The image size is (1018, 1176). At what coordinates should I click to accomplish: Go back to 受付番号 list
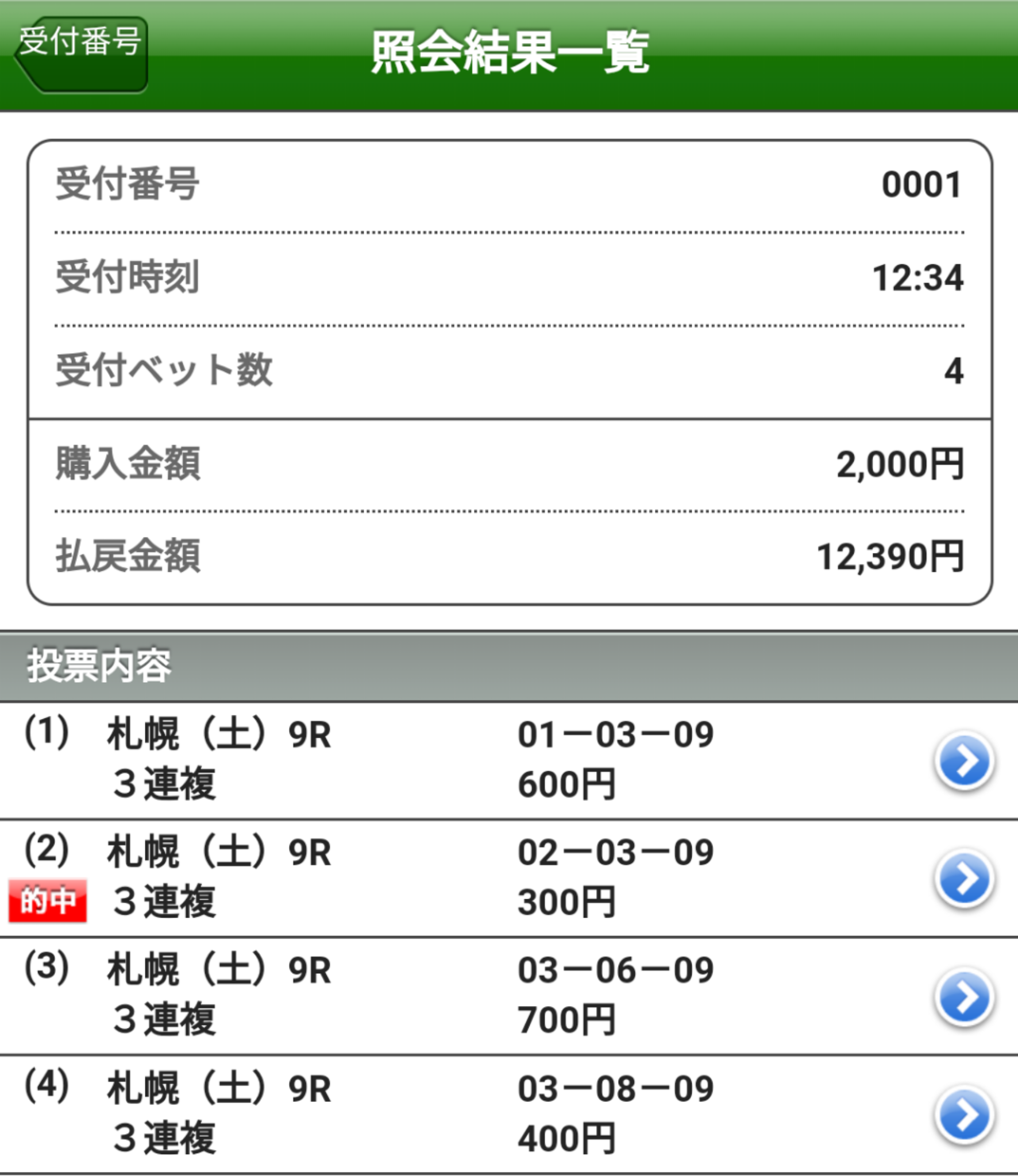(82, 55)
